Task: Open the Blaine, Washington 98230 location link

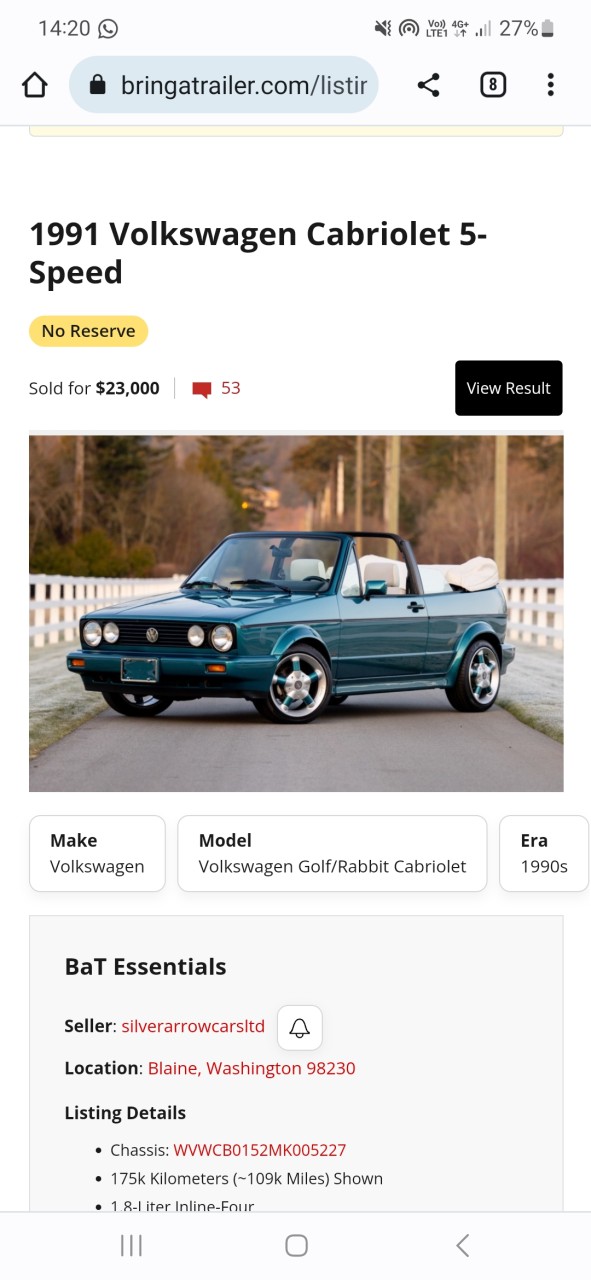Action: click(252, 1068)
